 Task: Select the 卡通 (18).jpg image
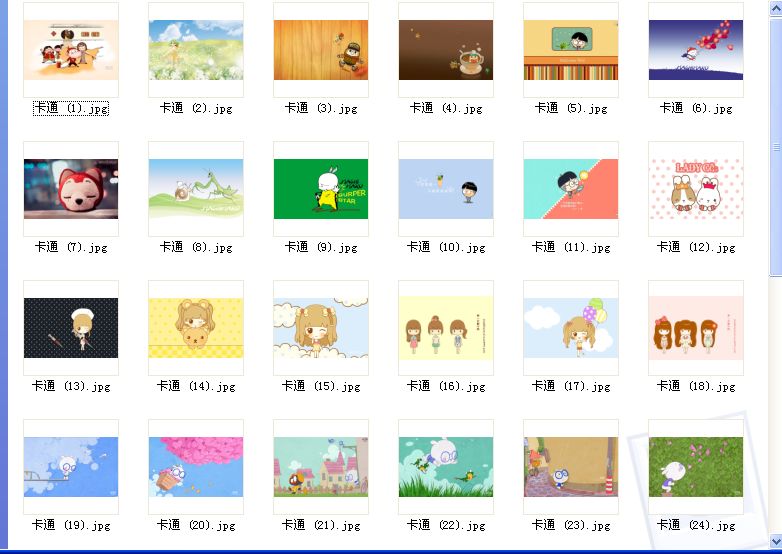(x=695, y=328)
